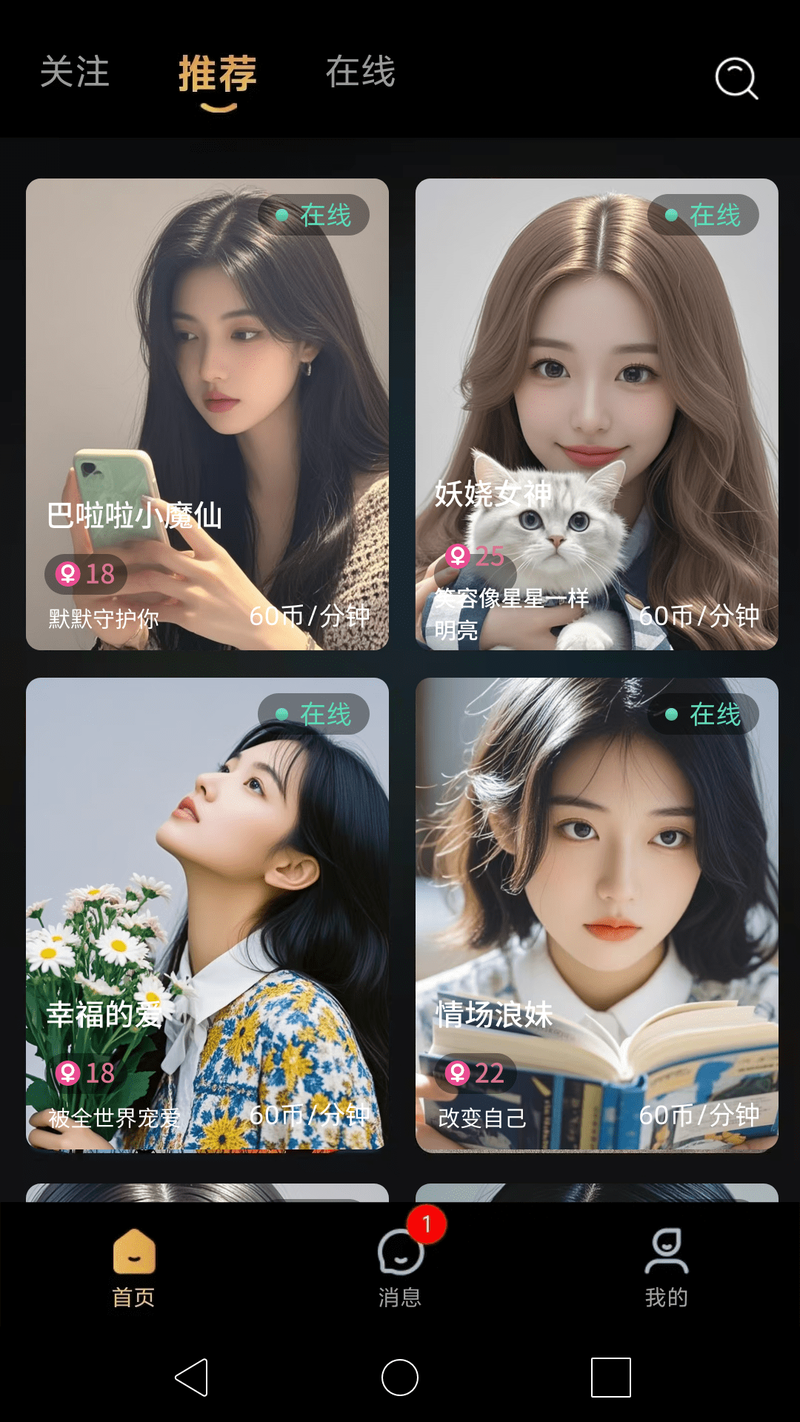Select the 推荐 tab

click(x=218, y=74)
